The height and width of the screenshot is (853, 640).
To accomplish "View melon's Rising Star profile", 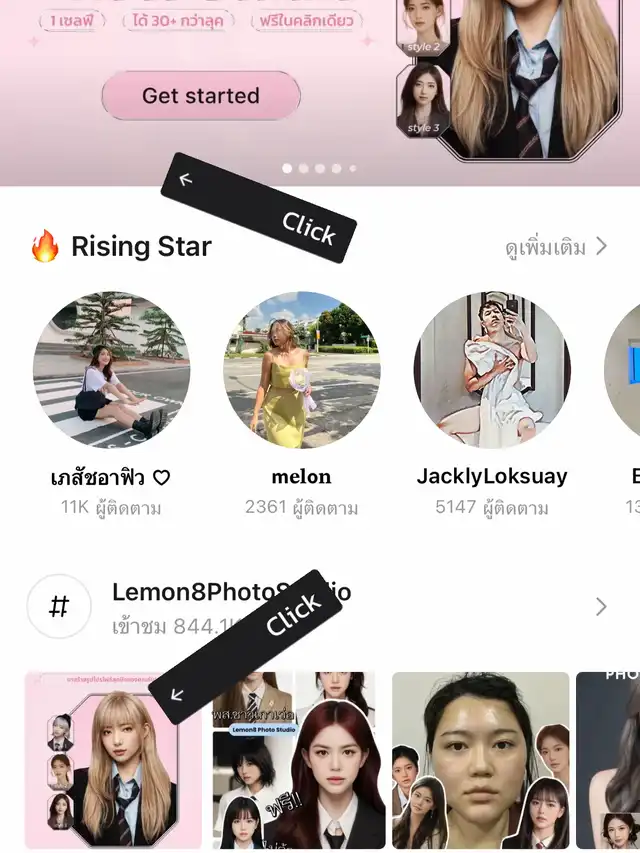I will pos(301,370).
